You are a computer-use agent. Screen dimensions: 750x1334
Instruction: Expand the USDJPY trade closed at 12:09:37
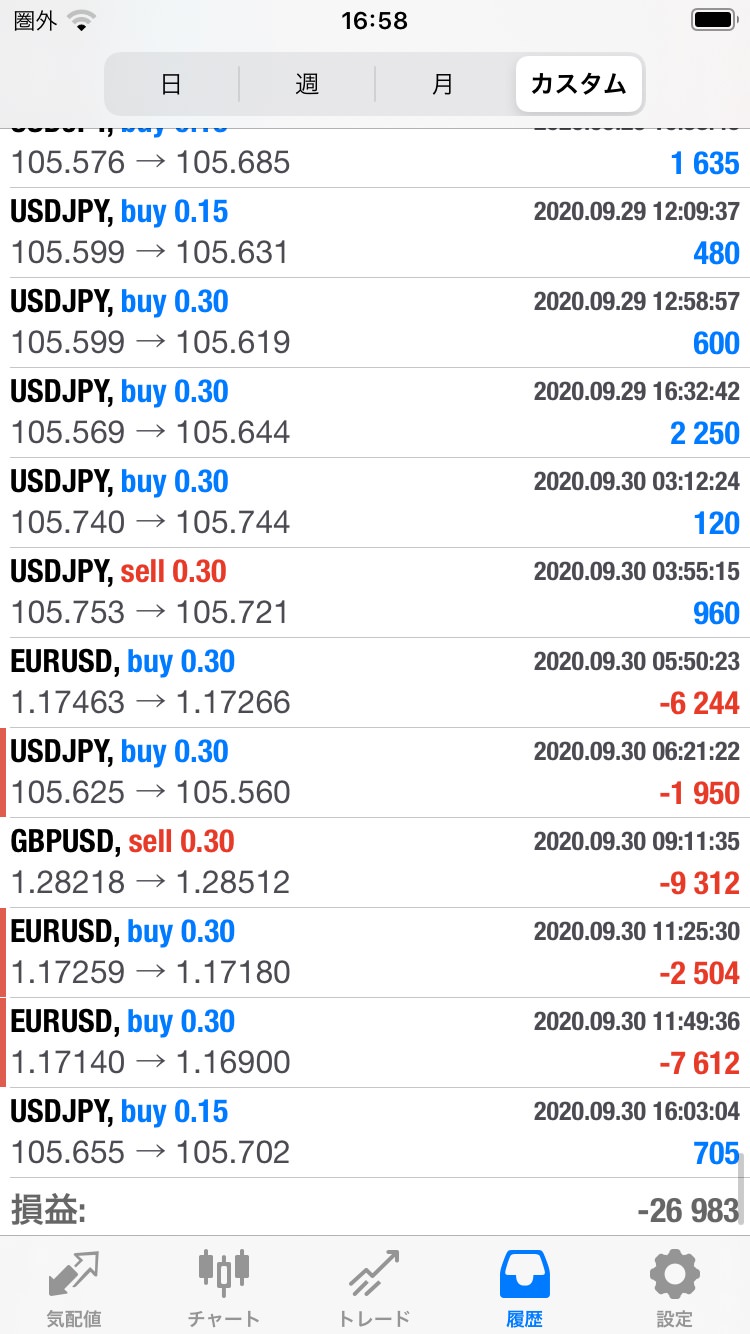[375, 233]
